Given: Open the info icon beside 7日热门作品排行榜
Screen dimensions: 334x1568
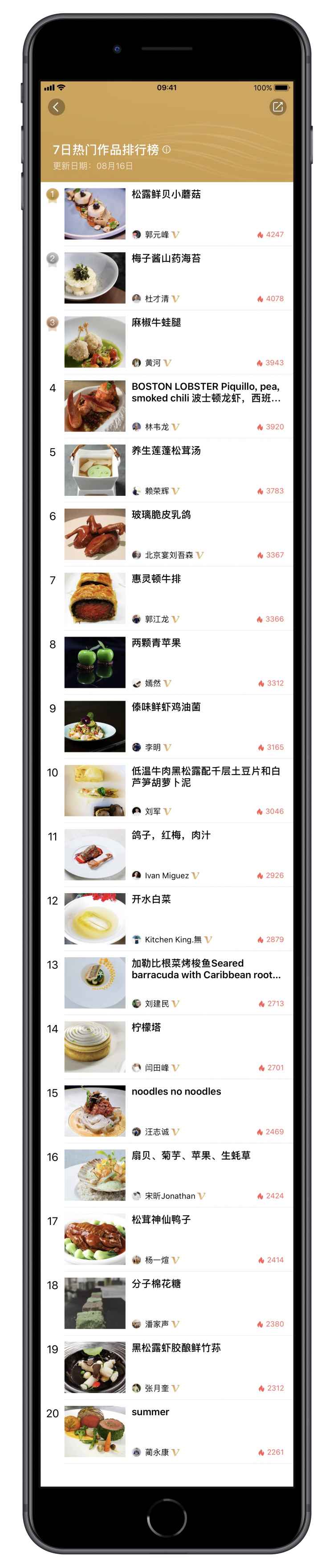Looking at the screenshot, I should (167, 149).
